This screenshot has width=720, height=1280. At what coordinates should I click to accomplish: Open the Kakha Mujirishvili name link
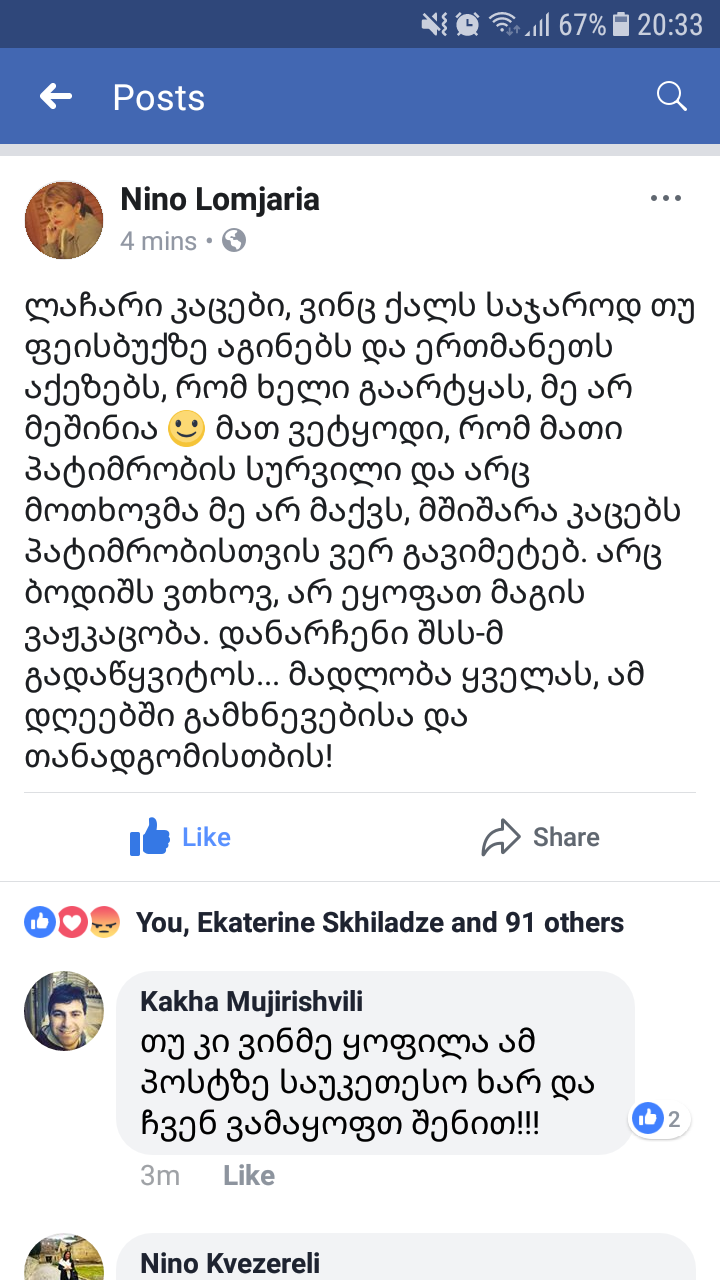(x=251, y=1001)
